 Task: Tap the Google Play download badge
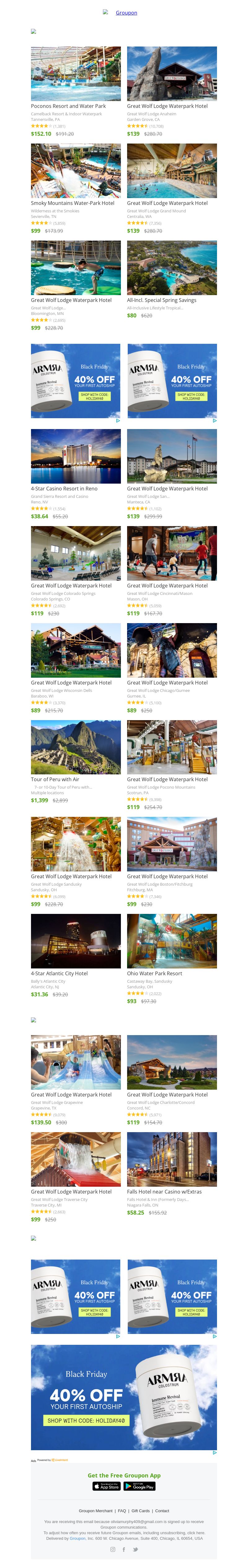pyautogui.click(x=139, y=1486)
